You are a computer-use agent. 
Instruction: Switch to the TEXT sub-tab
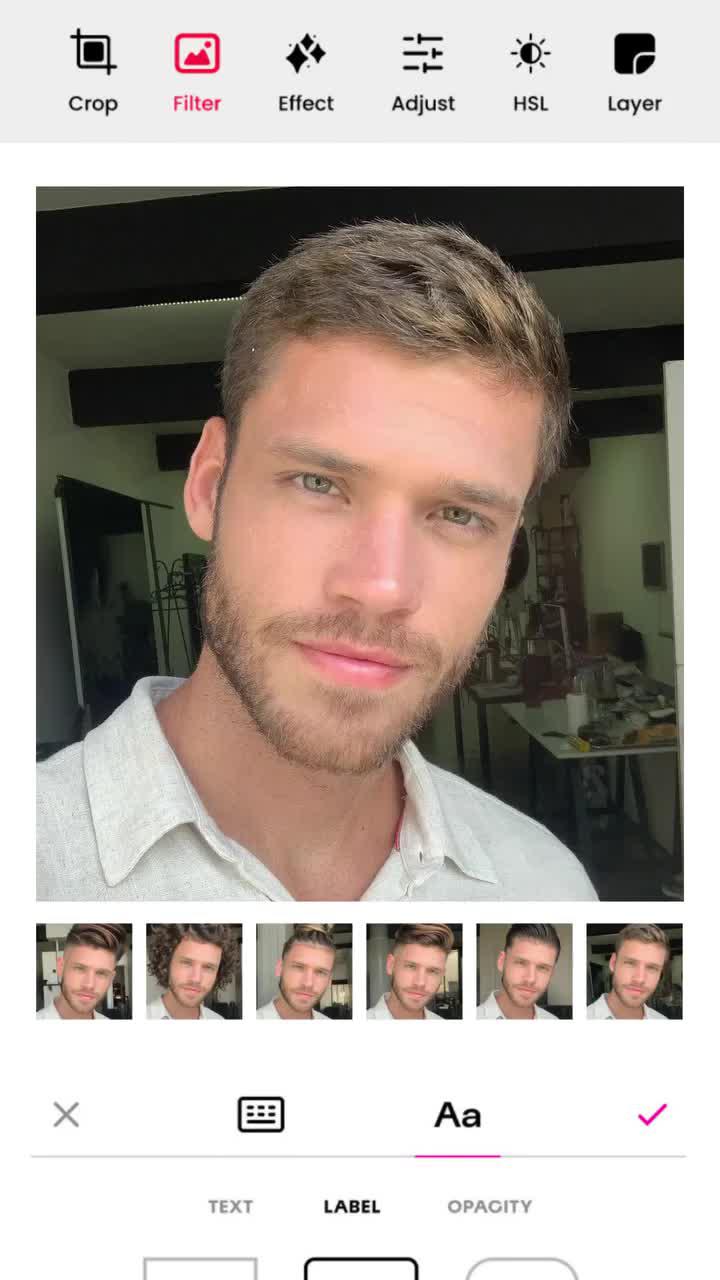[x=230, y=1206]
